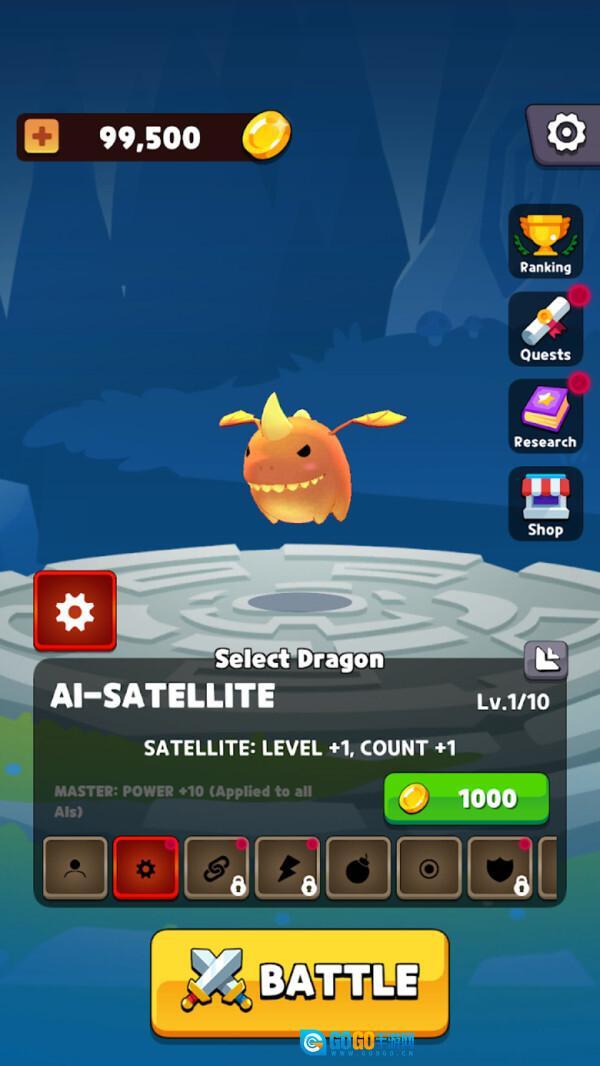Select the locked shield AI slot
This screenshot has height=1066, width=600.
pos(500,868)
